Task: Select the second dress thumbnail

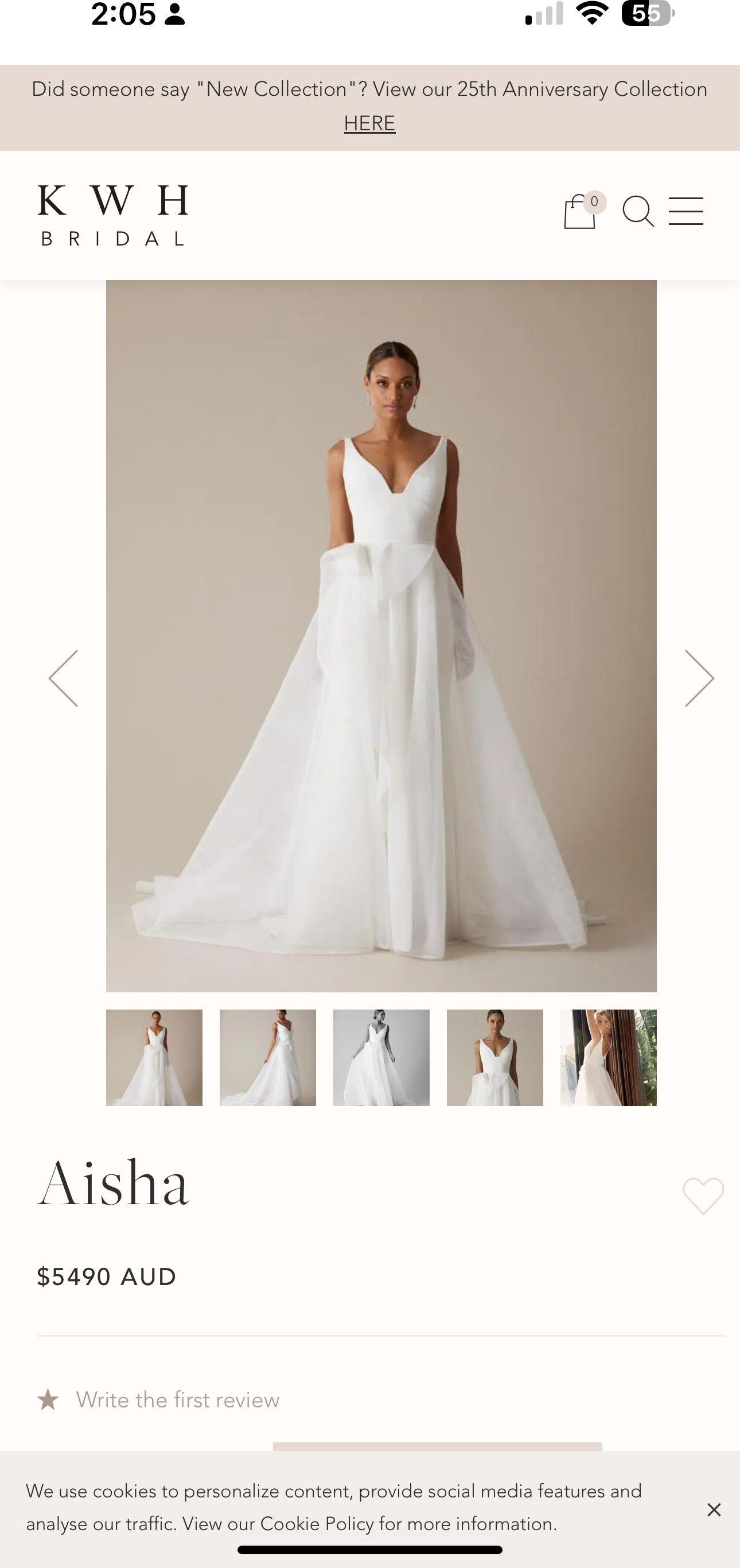Action: pos(268,1057)
